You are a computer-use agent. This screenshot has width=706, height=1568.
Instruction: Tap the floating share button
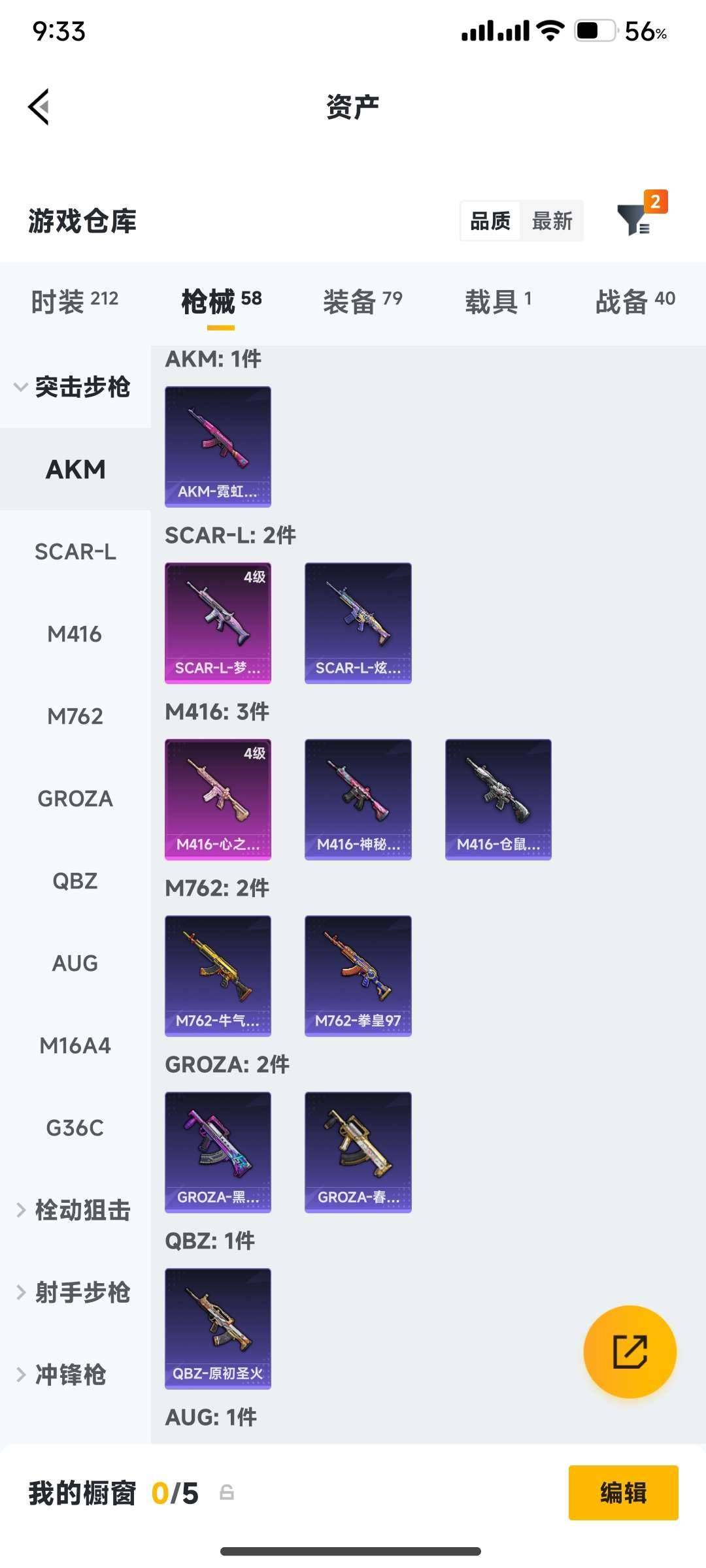630,1352
